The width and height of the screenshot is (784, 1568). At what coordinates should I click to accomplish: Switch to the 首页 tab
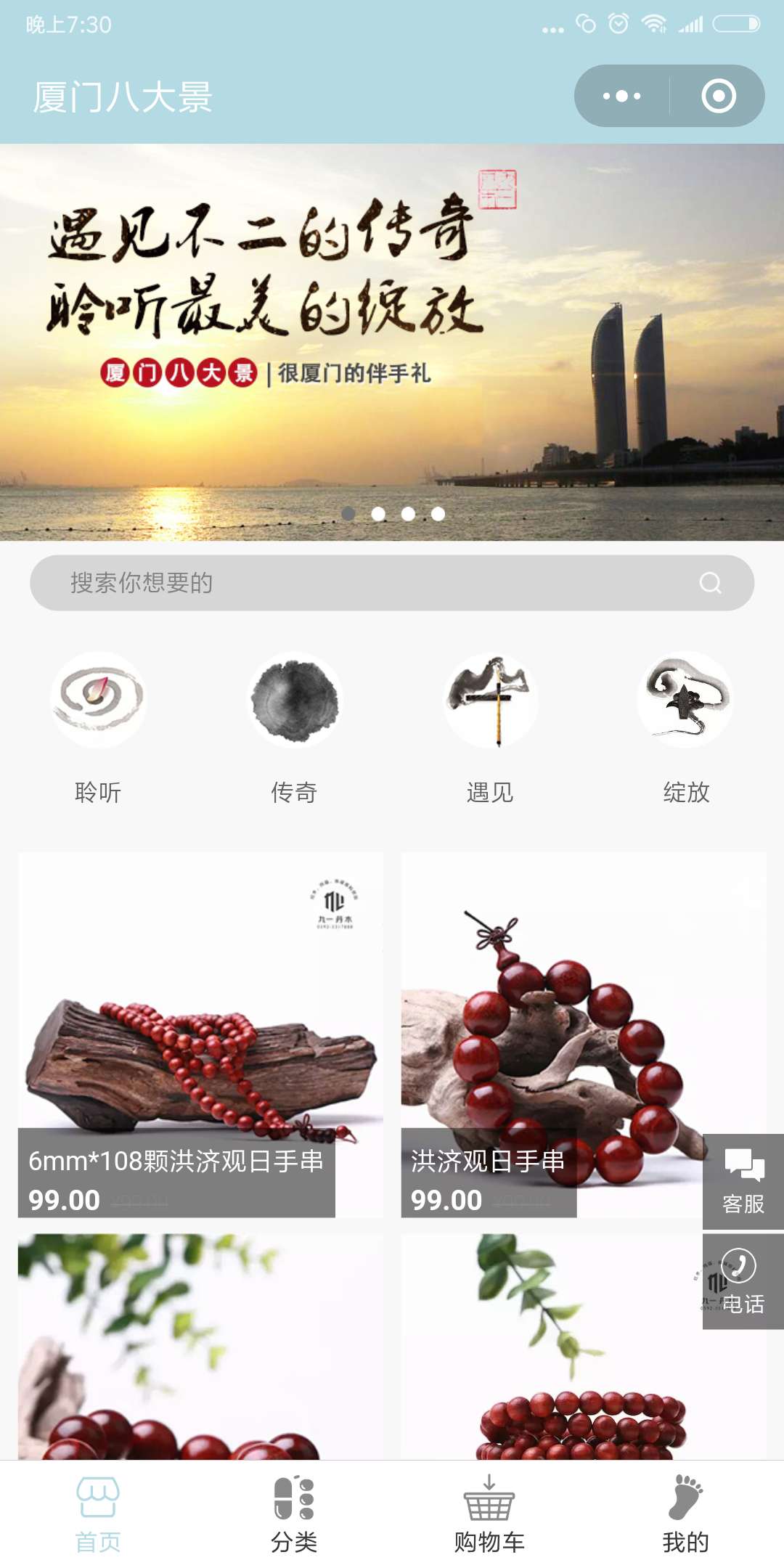[98, 1514]
